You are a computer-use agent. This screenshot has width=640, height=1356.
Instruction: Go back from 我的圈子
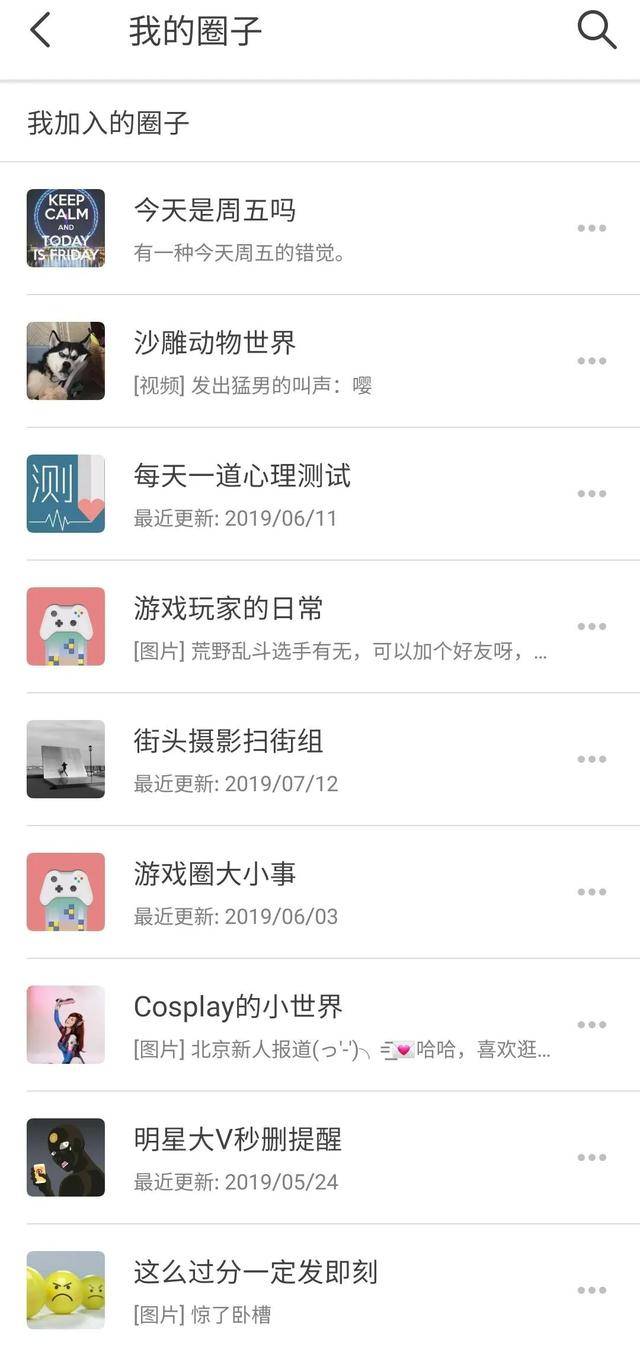click(40, 31)
